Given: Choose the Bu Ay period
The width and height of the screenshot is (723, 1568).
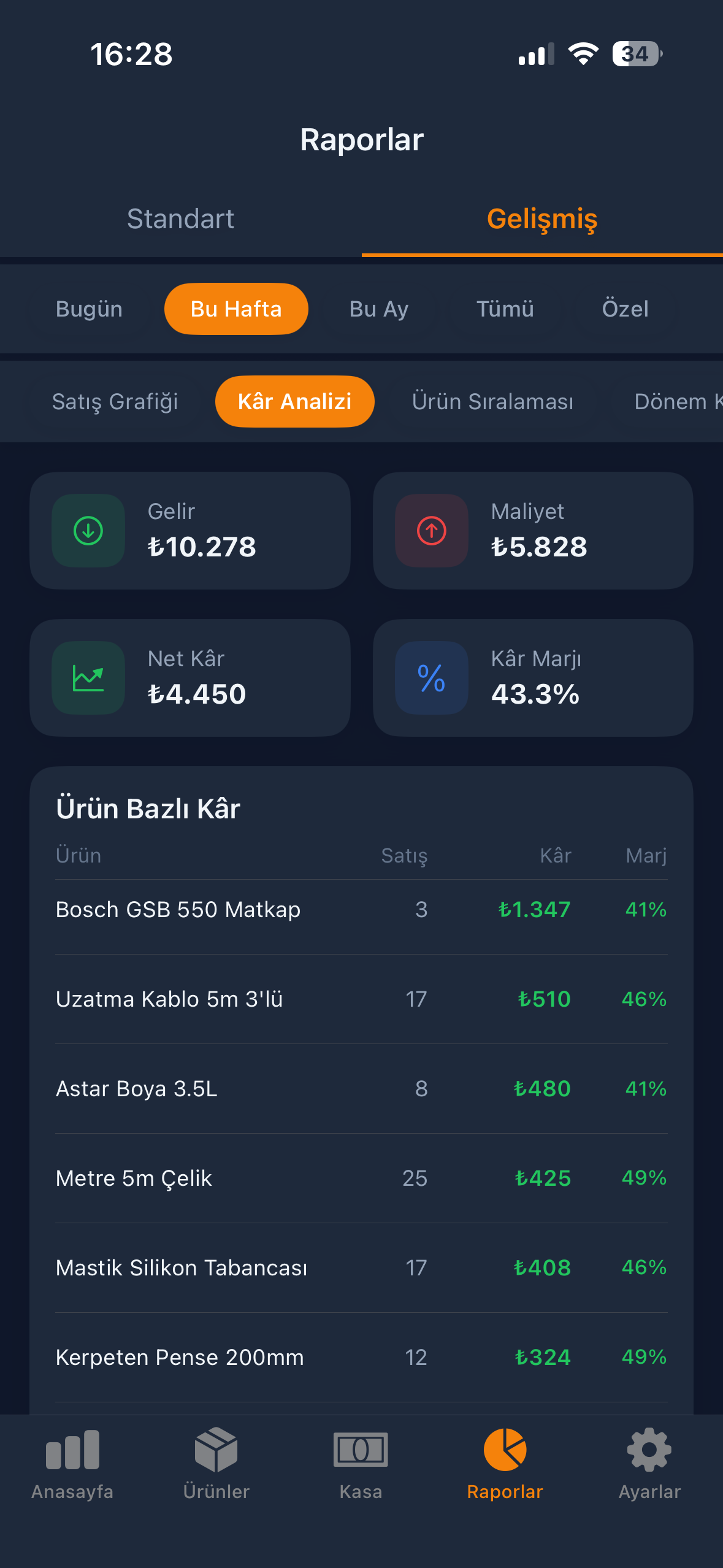Looking at the screenshot, I should (378, 309).
